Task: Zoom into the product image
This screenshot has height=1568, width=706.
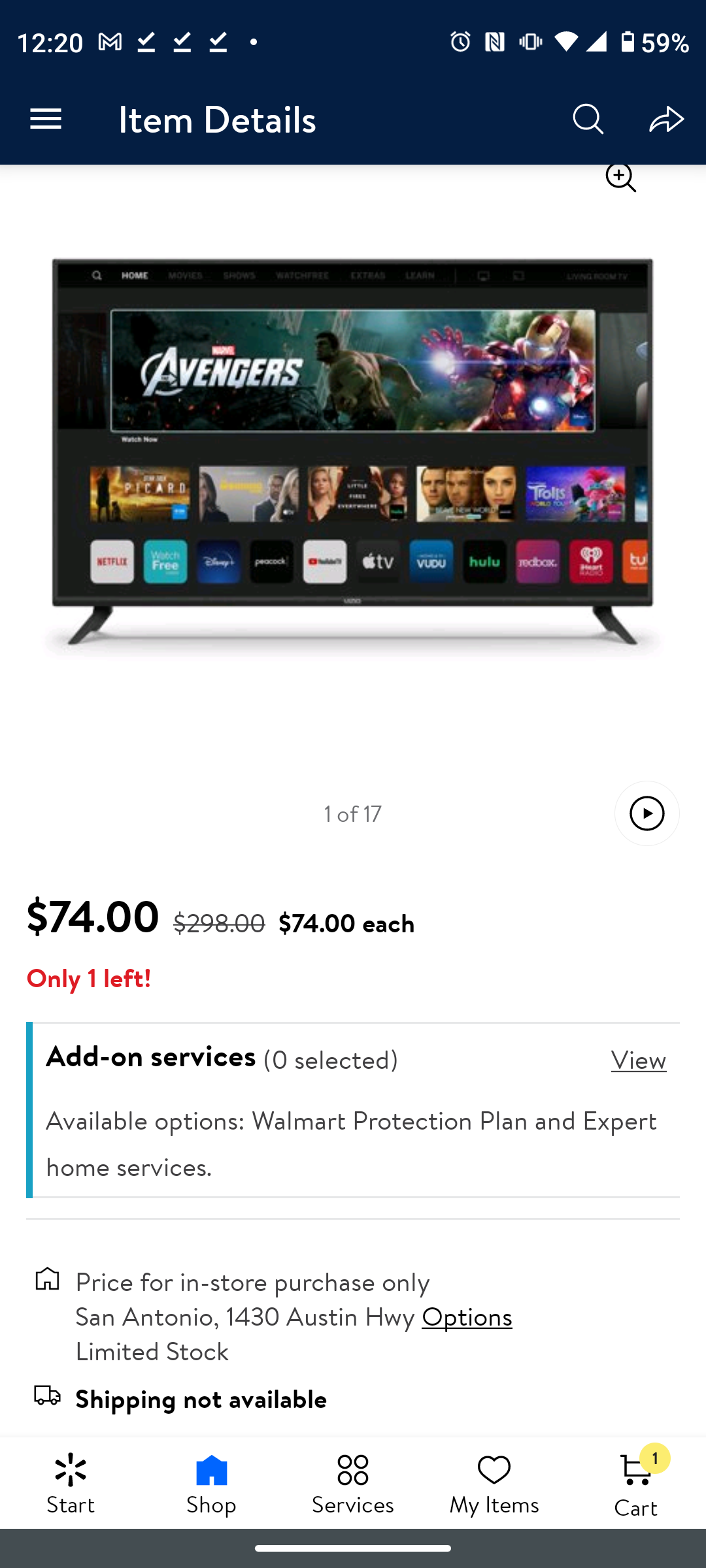Action: (620, 178)
